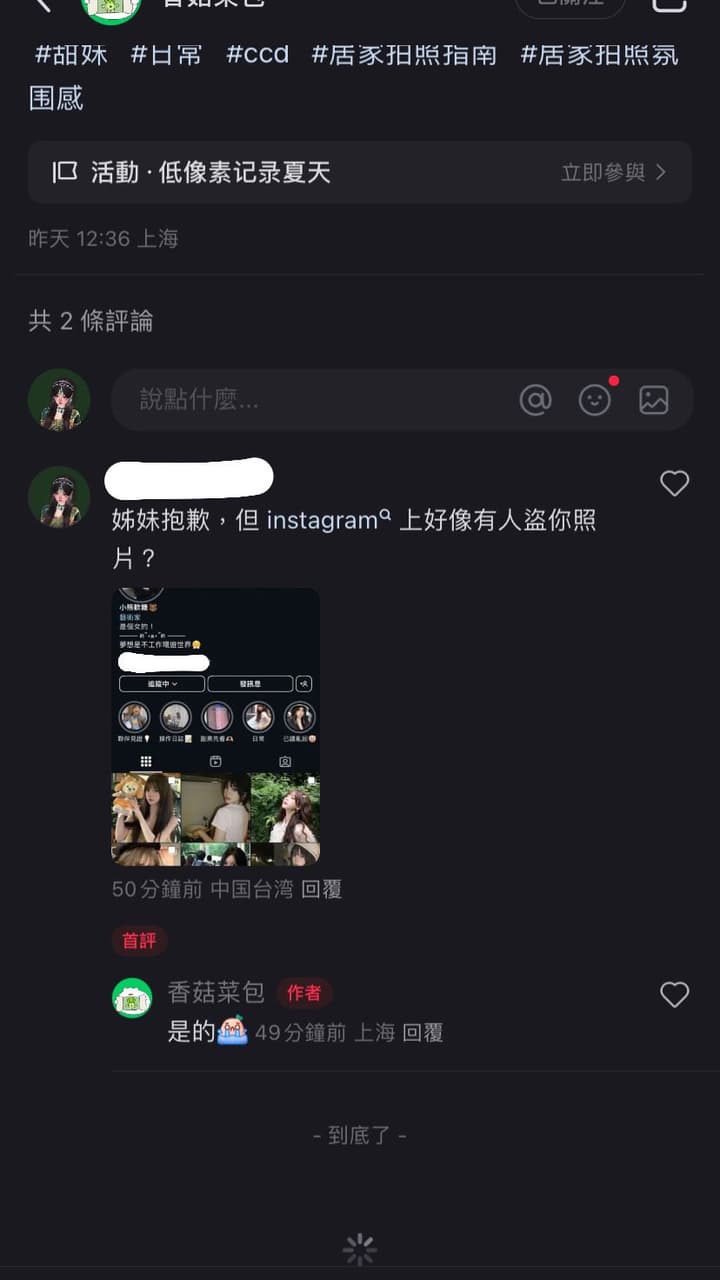This screenshot has width=720, height=1280.
Task: Attach an image to the comment
Action: click(654, 400)
